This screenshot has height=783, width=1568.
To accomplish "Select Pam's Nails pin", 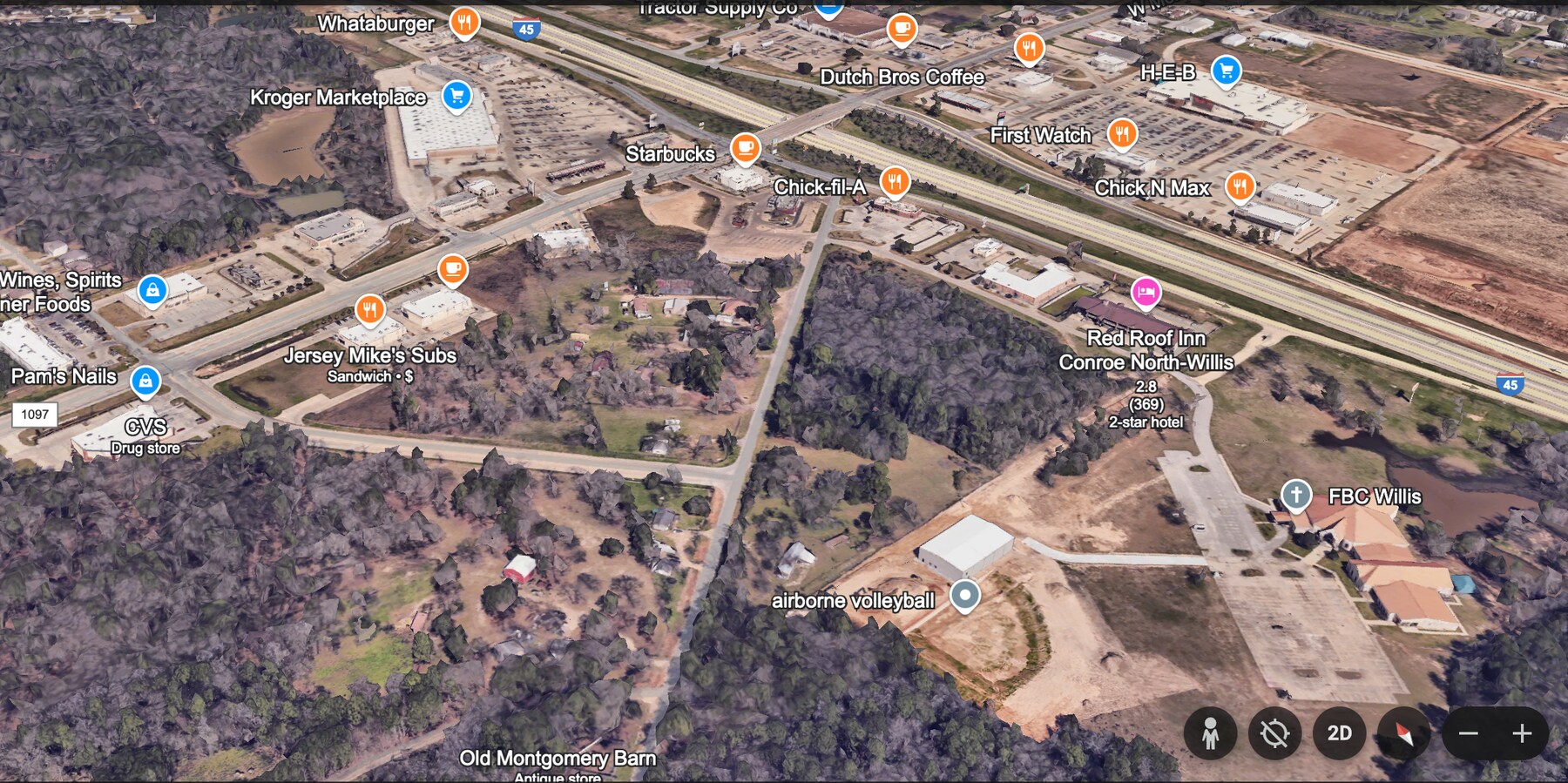I will tap(145, 381).
